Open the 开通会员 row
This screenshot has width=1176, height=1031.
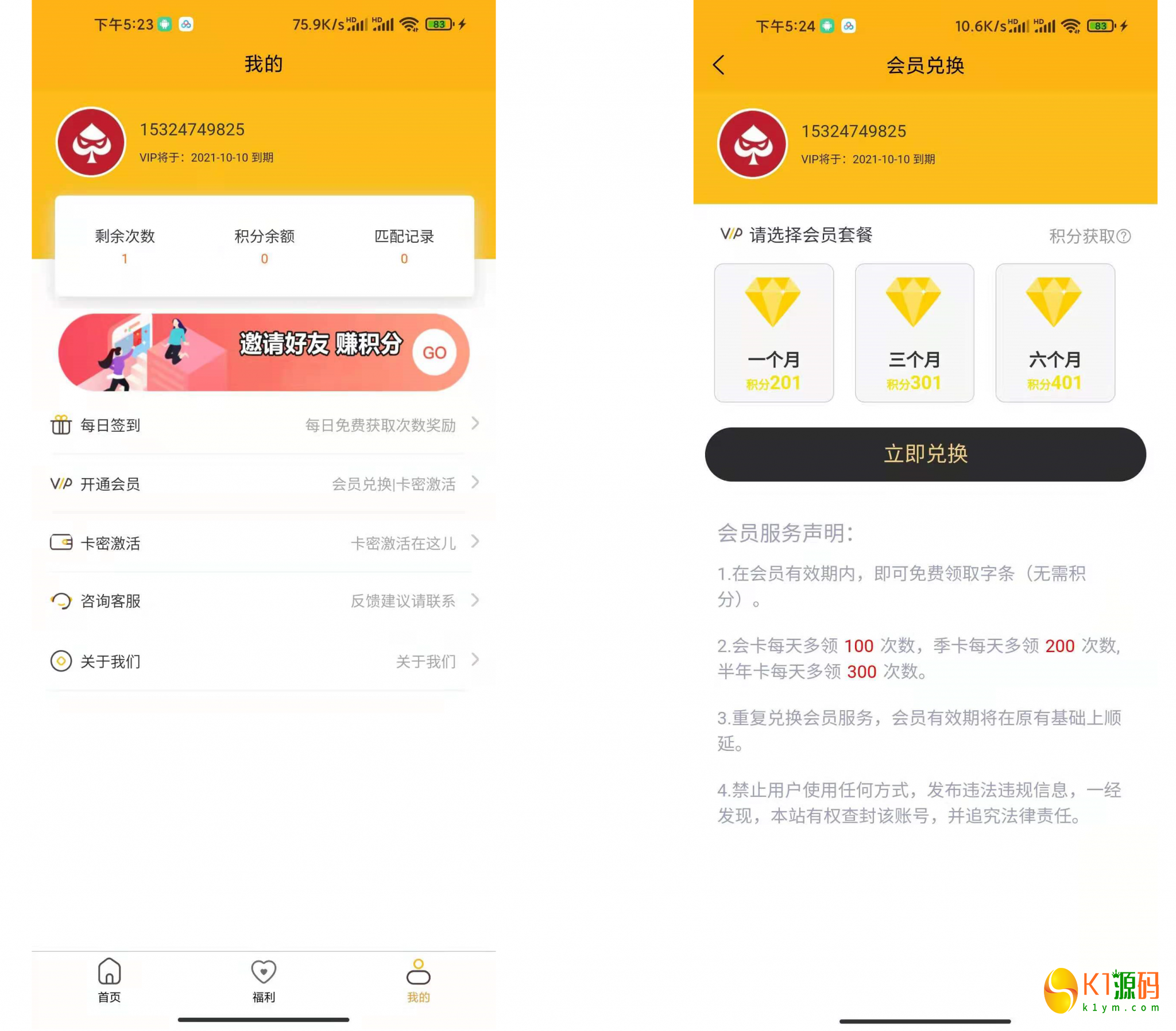click(x=264, y=484)
